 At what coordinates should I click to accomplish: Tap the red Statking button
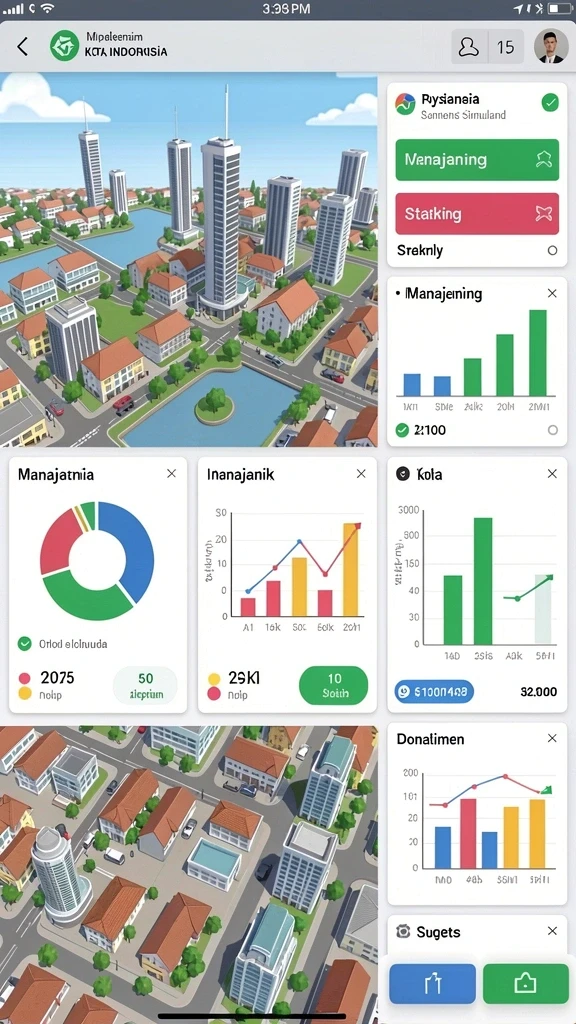(477, 214)
